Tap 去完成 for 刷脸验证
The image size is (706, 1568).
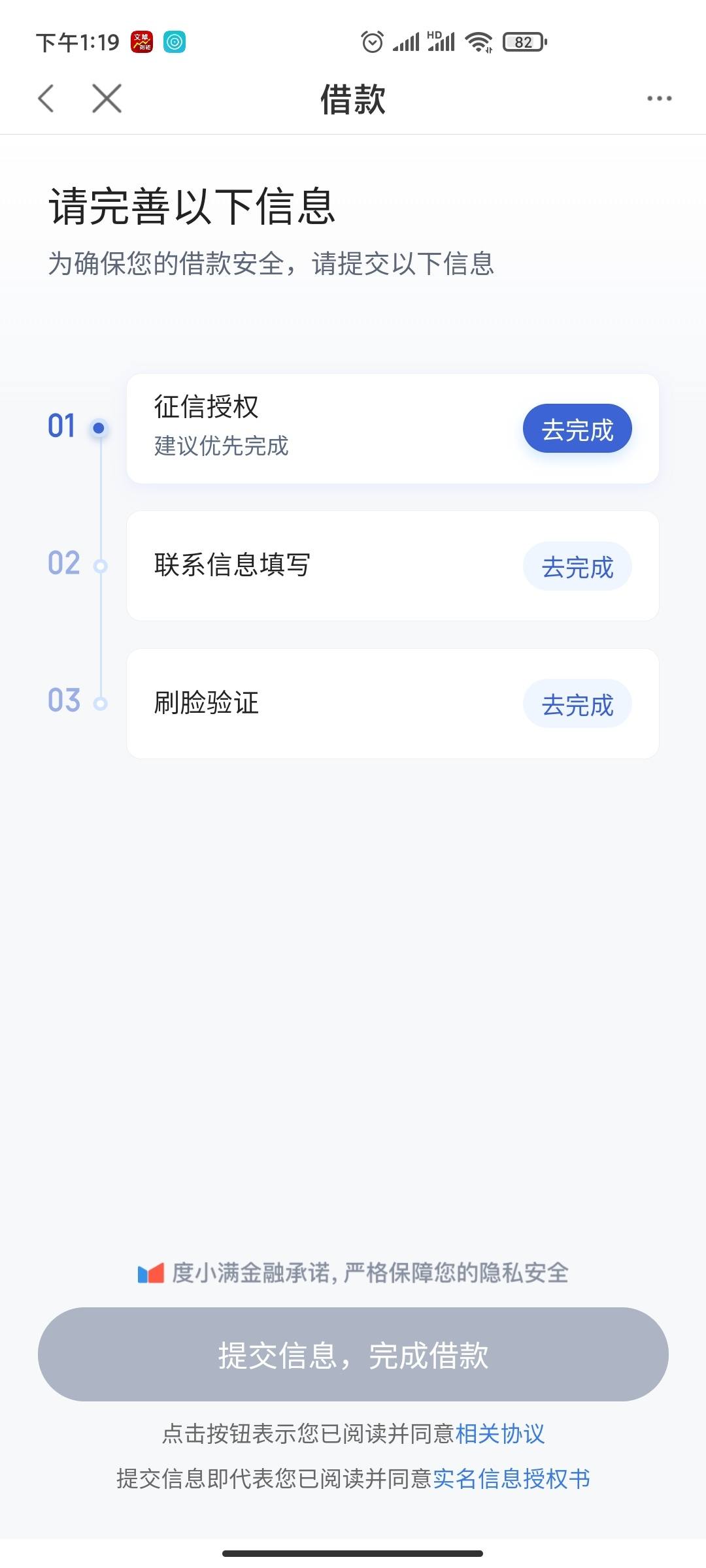577,704
